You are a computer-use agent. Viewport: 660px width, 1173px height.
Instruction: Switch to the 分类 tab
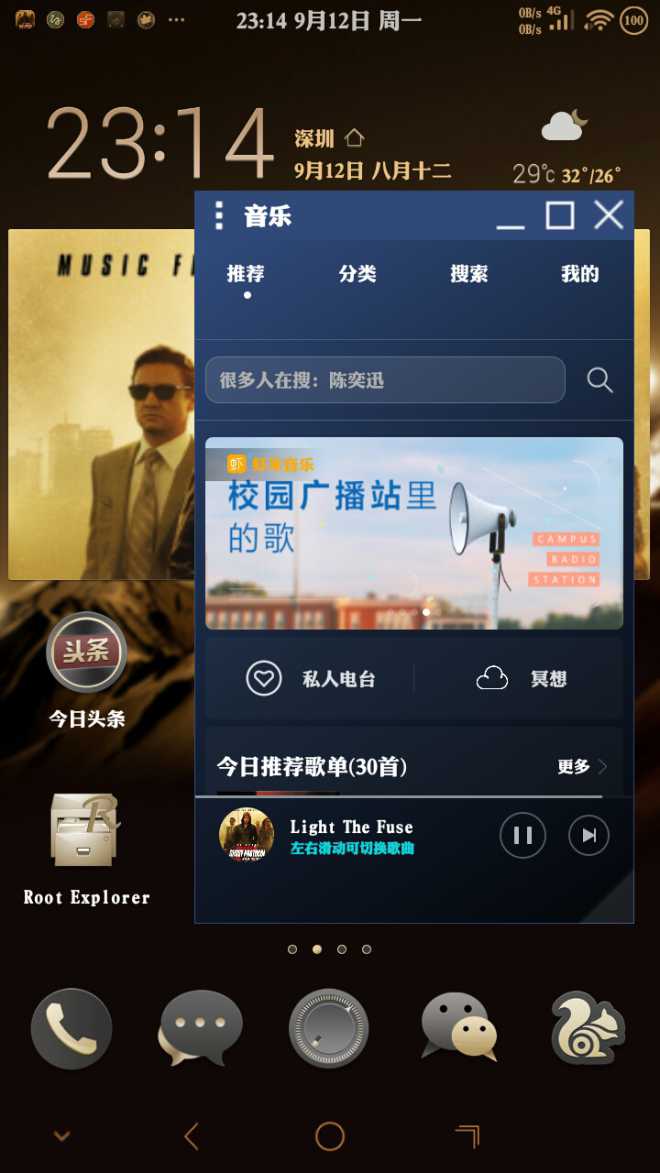pos(357,274)
